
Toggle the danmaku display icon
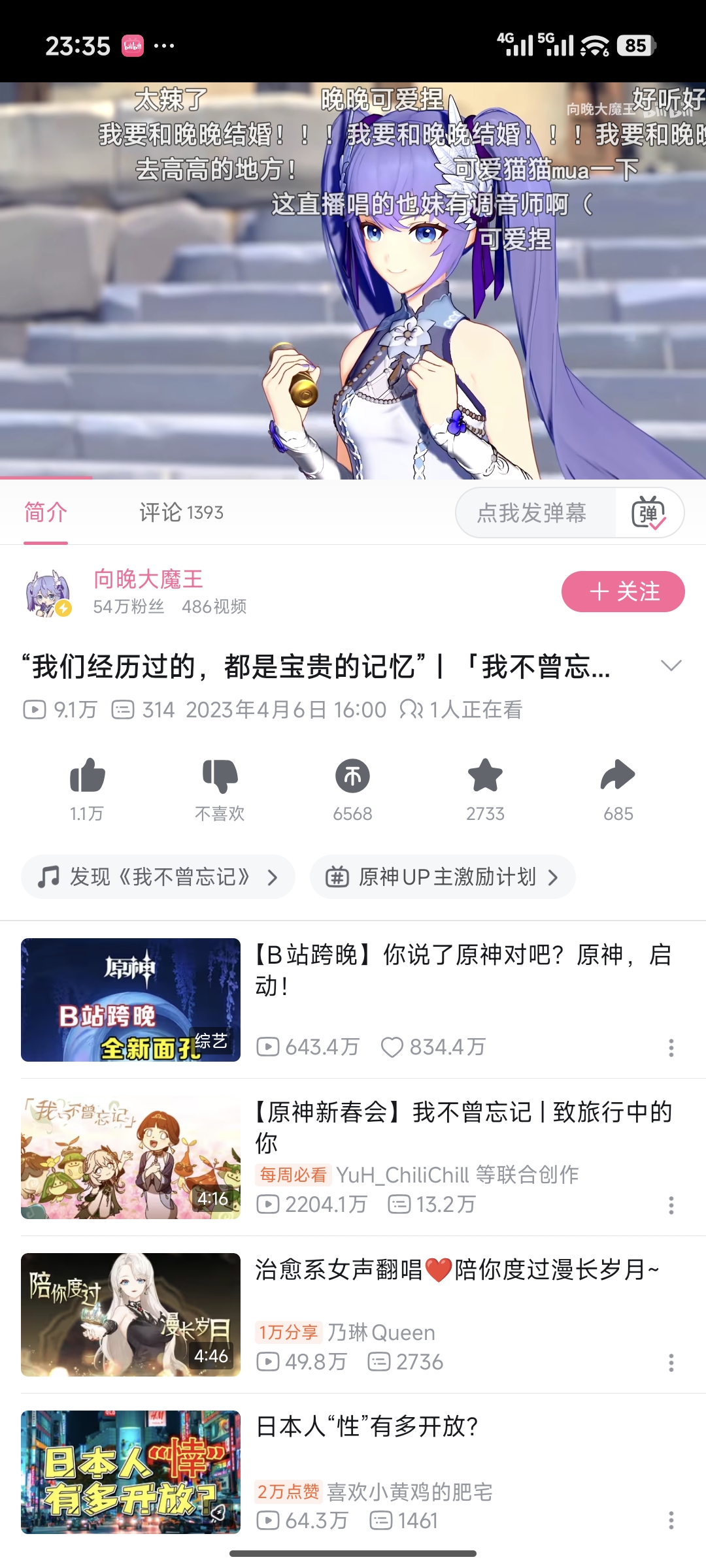tap(648, 513)
